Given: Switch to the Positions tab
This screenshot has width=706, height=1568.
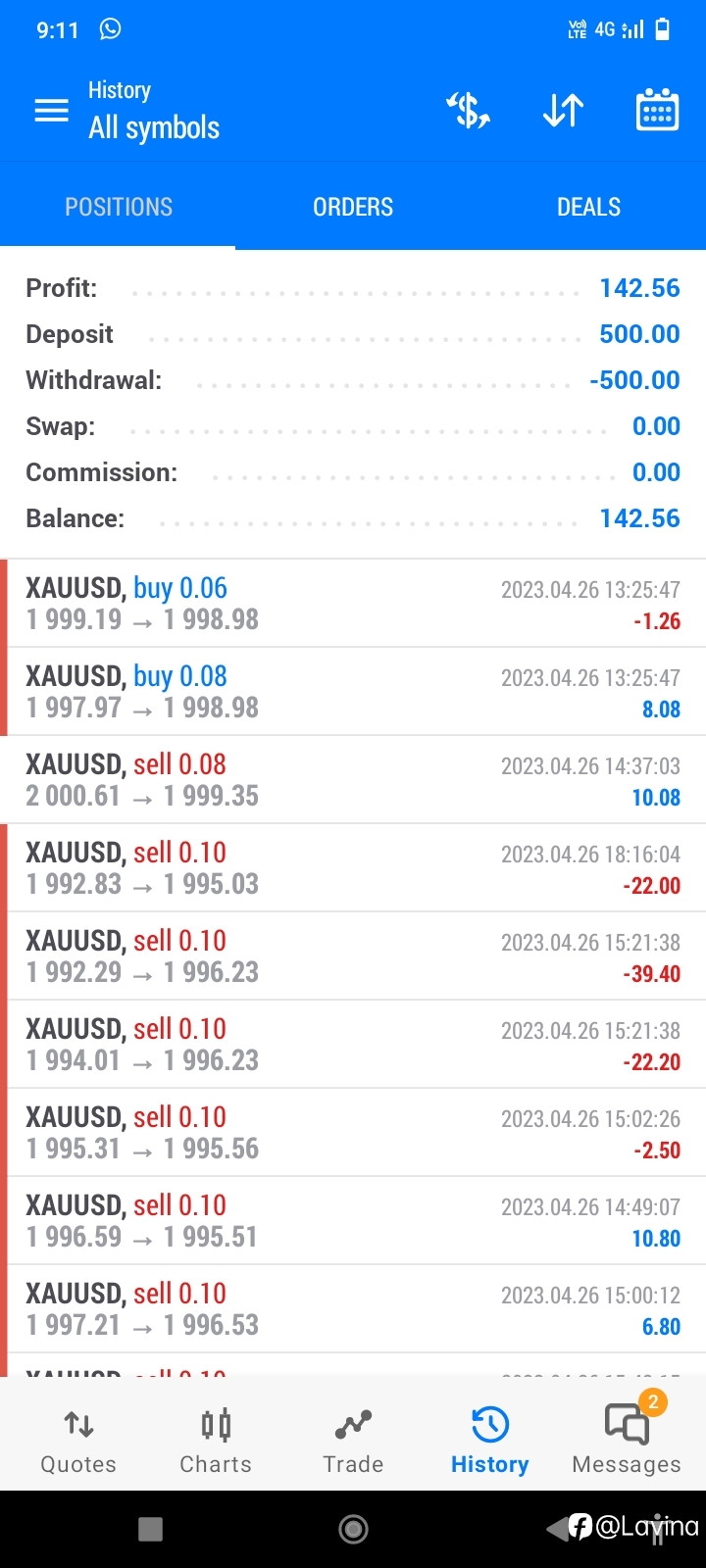Looking at the screenshot, I should tap(118, 207).
